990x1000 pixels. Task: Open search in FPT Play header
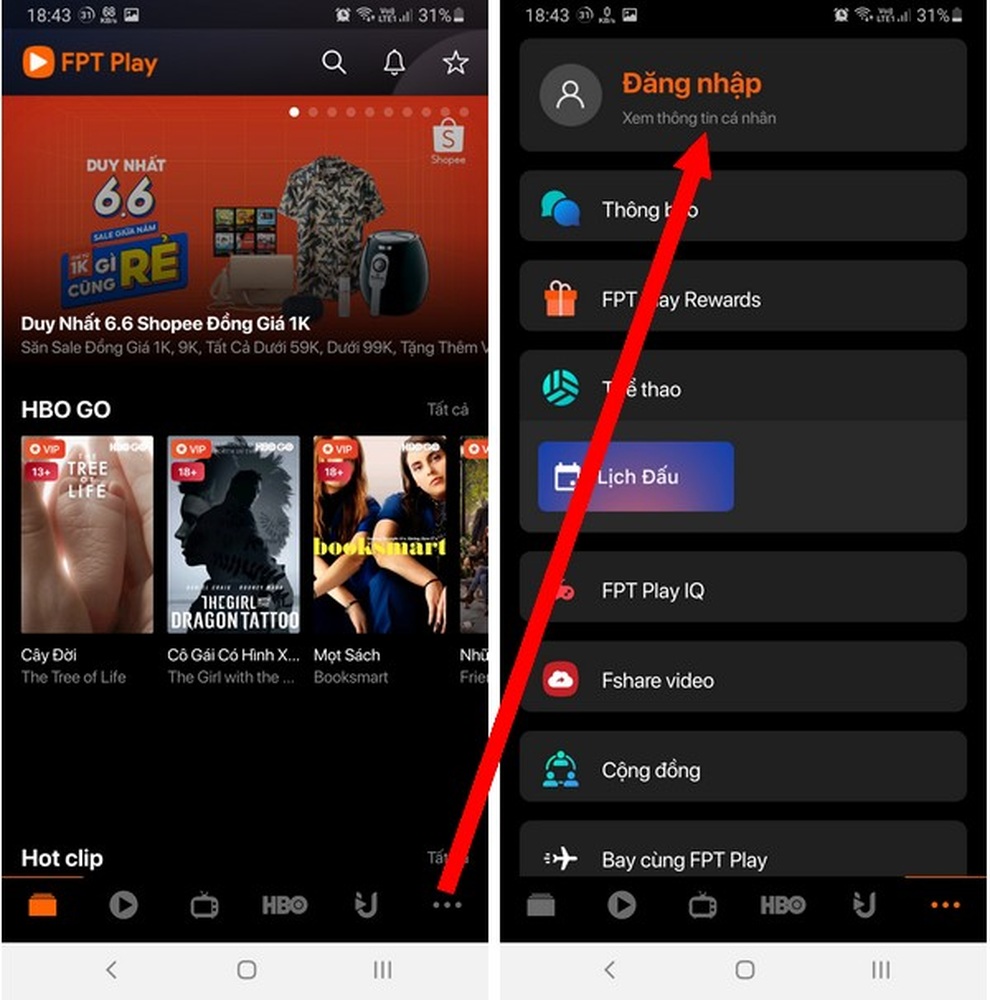pyautogui.click(x=334, y=63)
